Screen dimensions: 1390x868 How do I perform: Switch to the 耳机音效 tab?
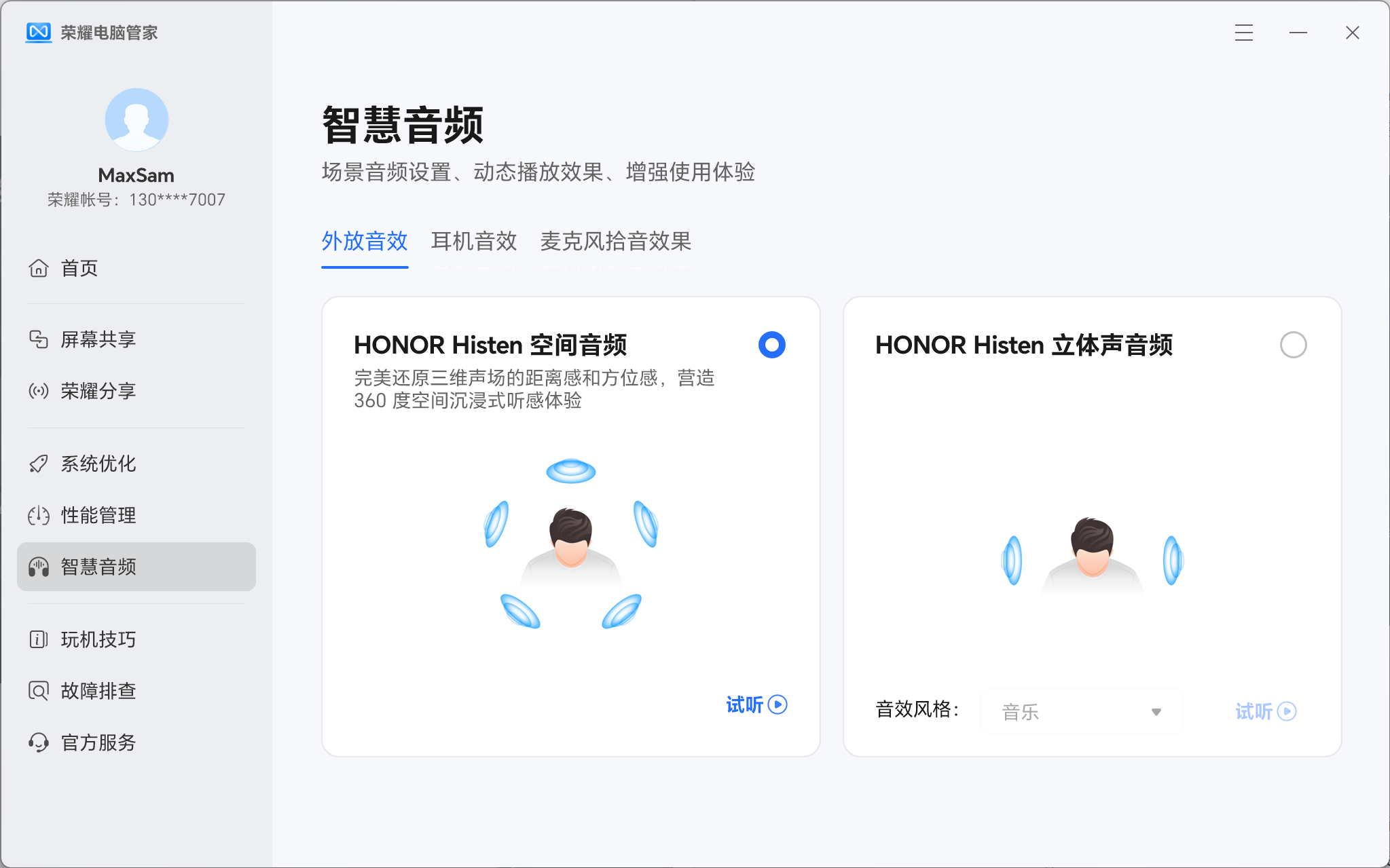(474, 242)
